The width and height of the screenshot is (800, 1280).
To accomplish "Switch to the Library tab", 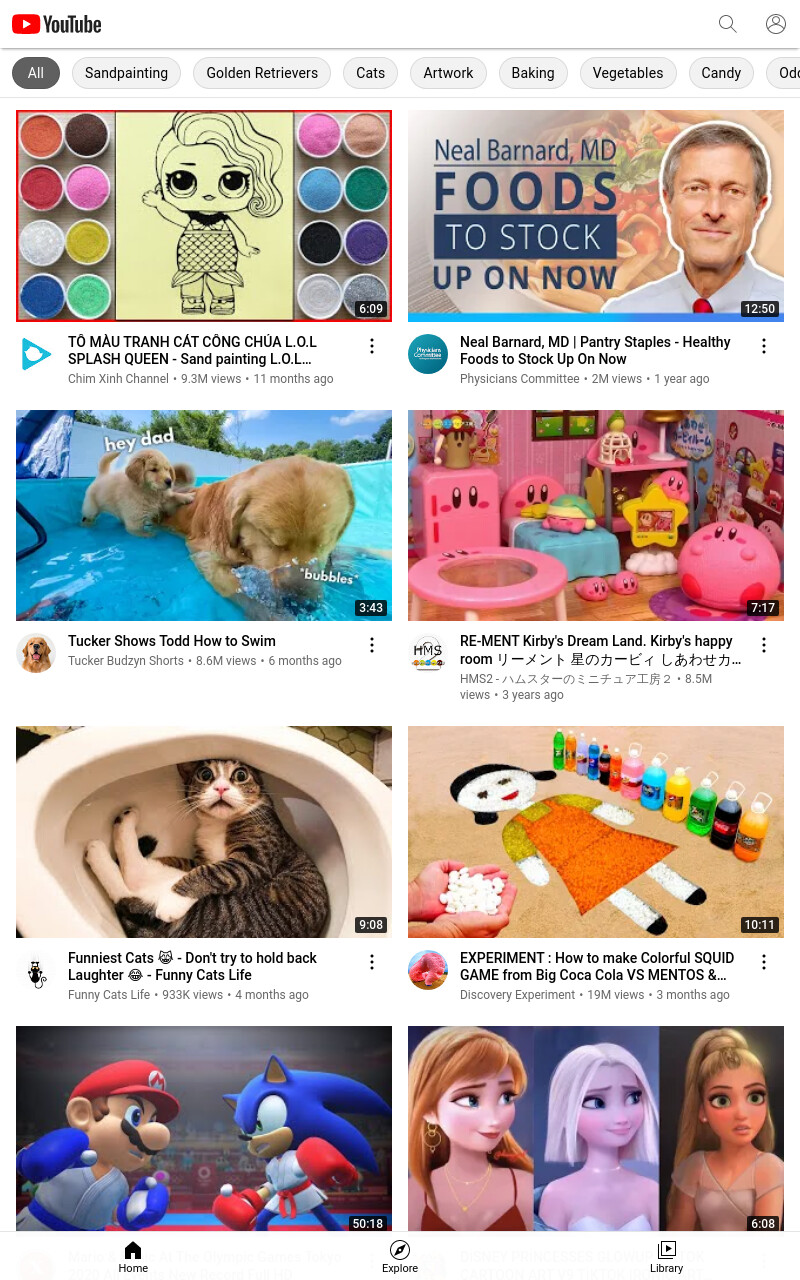I will pyautogui.click(x=666, y=1256).
